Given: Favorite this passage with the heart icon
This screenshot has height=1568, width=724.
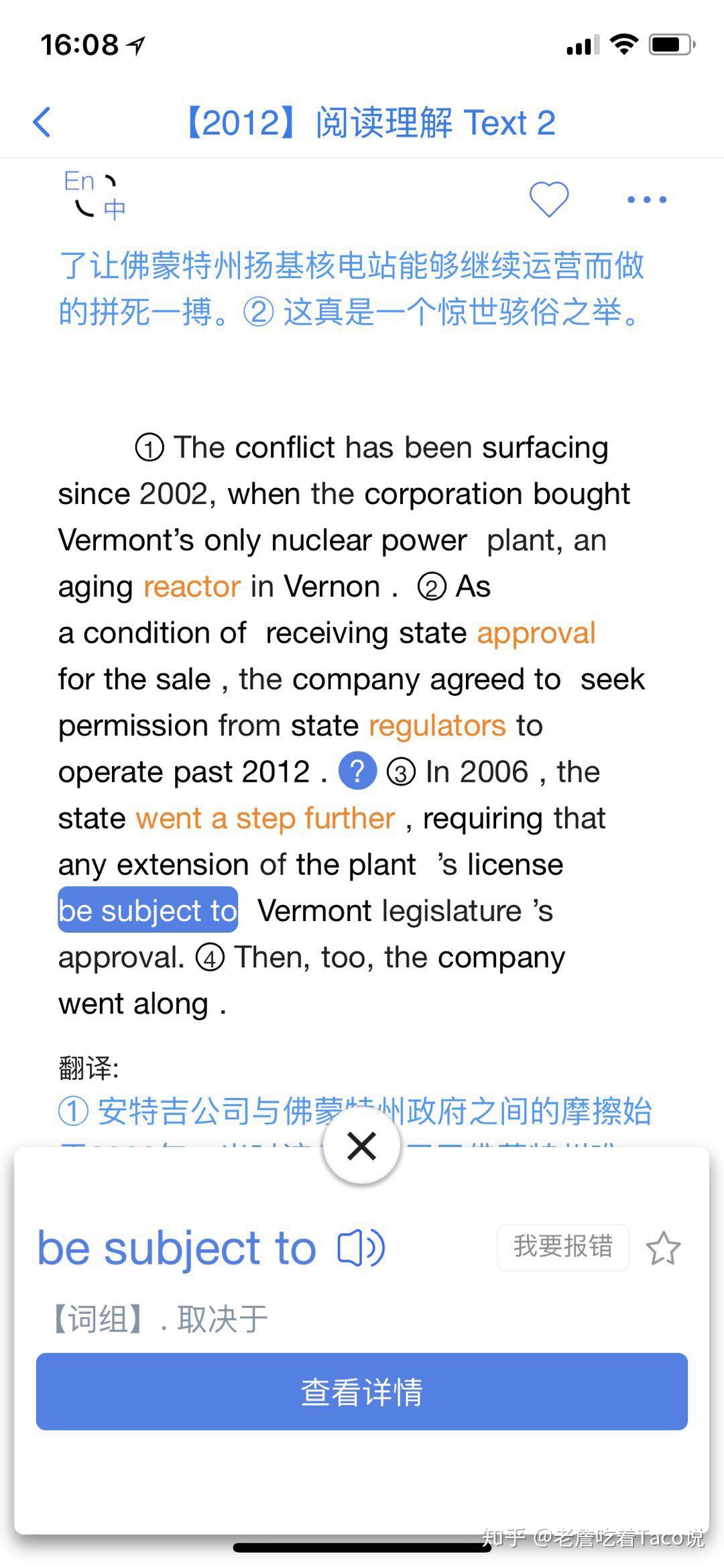Looking at the screenshot, I should [548, 199].
